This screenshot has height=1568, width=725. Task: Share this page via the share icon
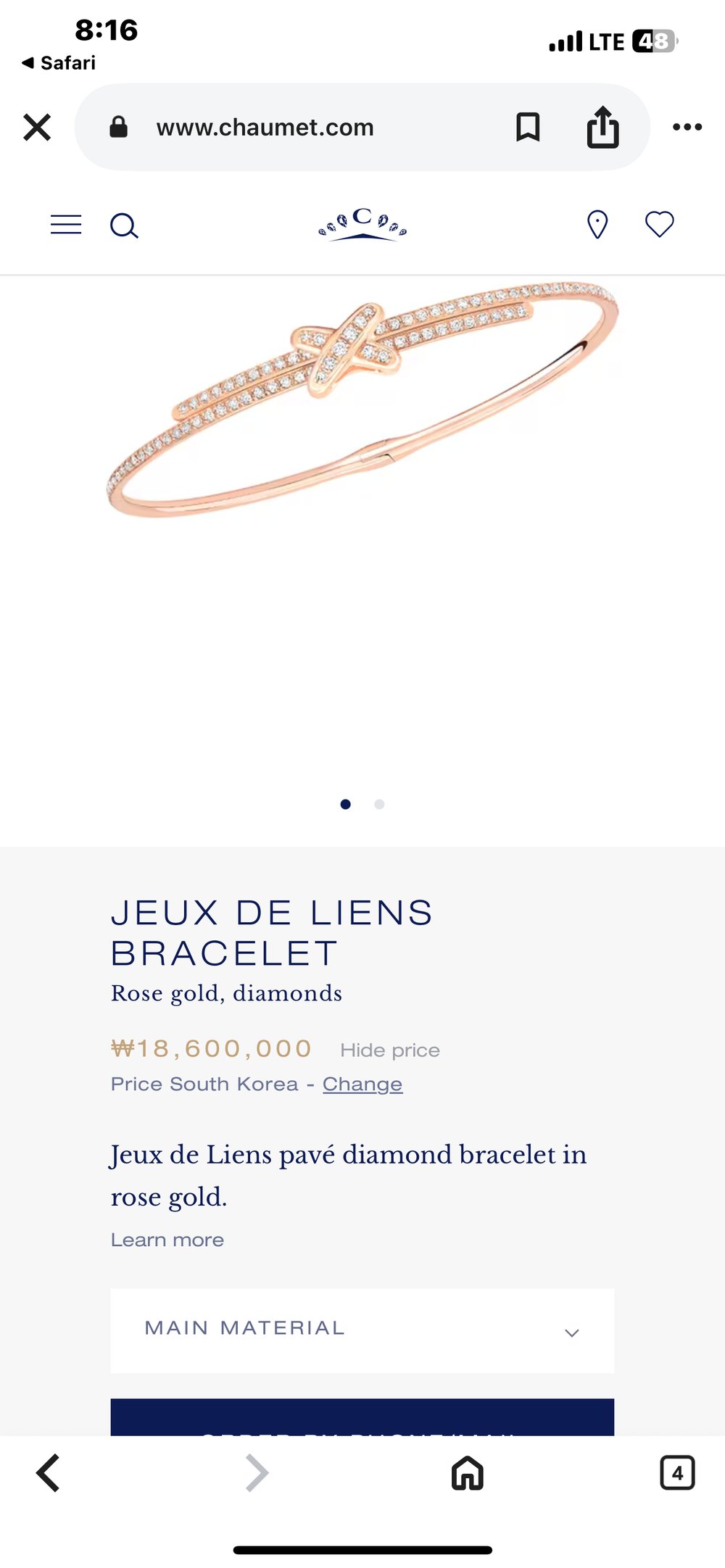(602, 128)
